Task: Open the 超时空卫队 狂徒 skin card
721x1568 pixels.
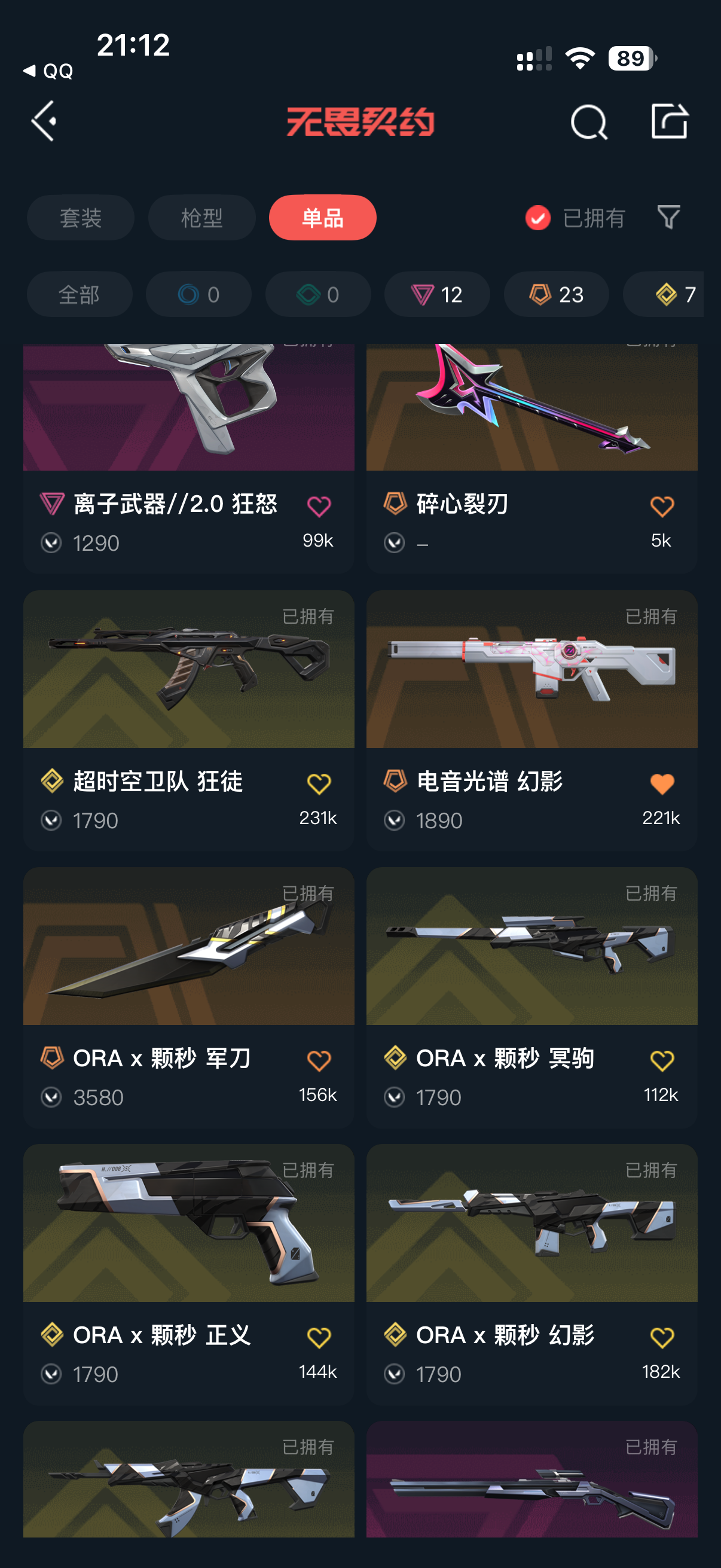Action: click(x=188, y=720)
